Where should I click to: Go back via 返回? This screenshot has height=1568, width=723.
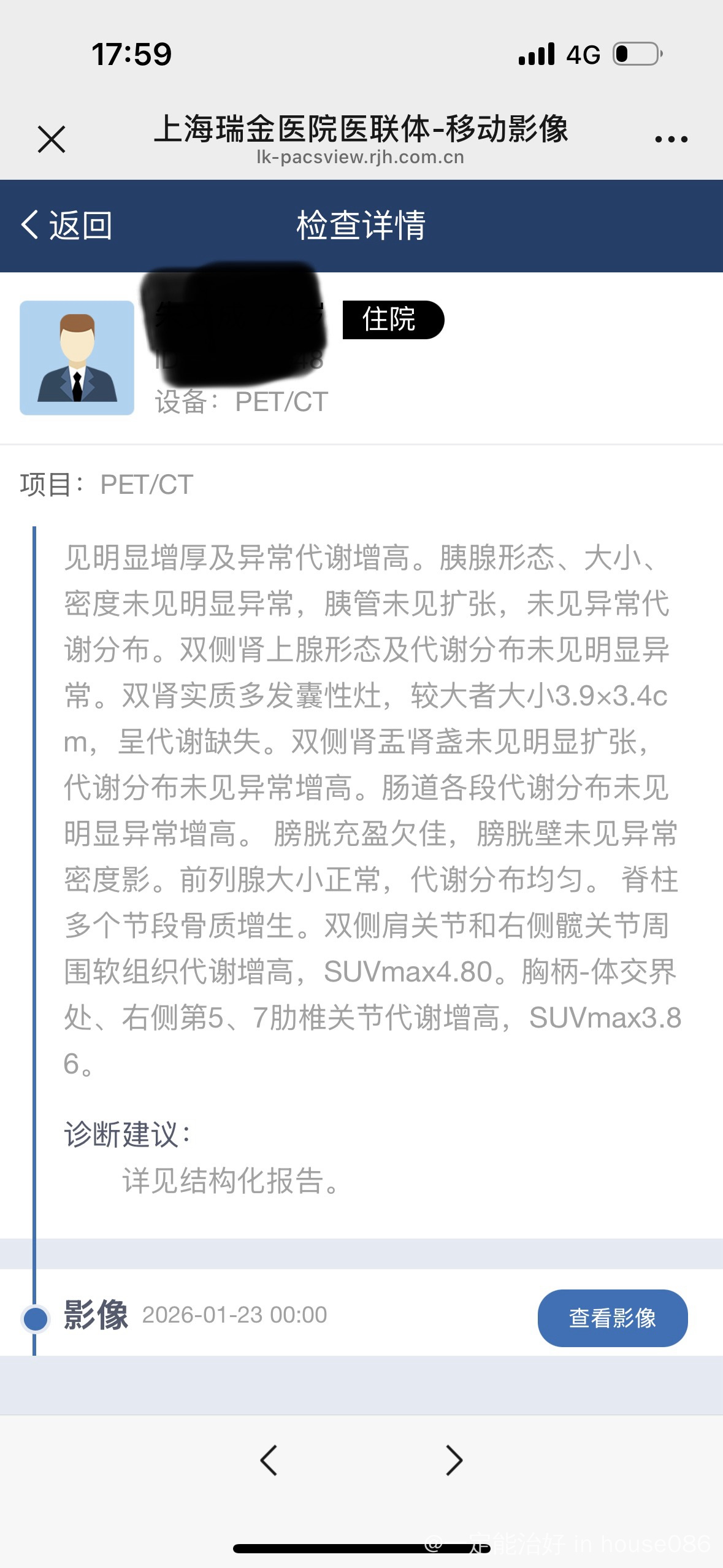click(66, 225)
